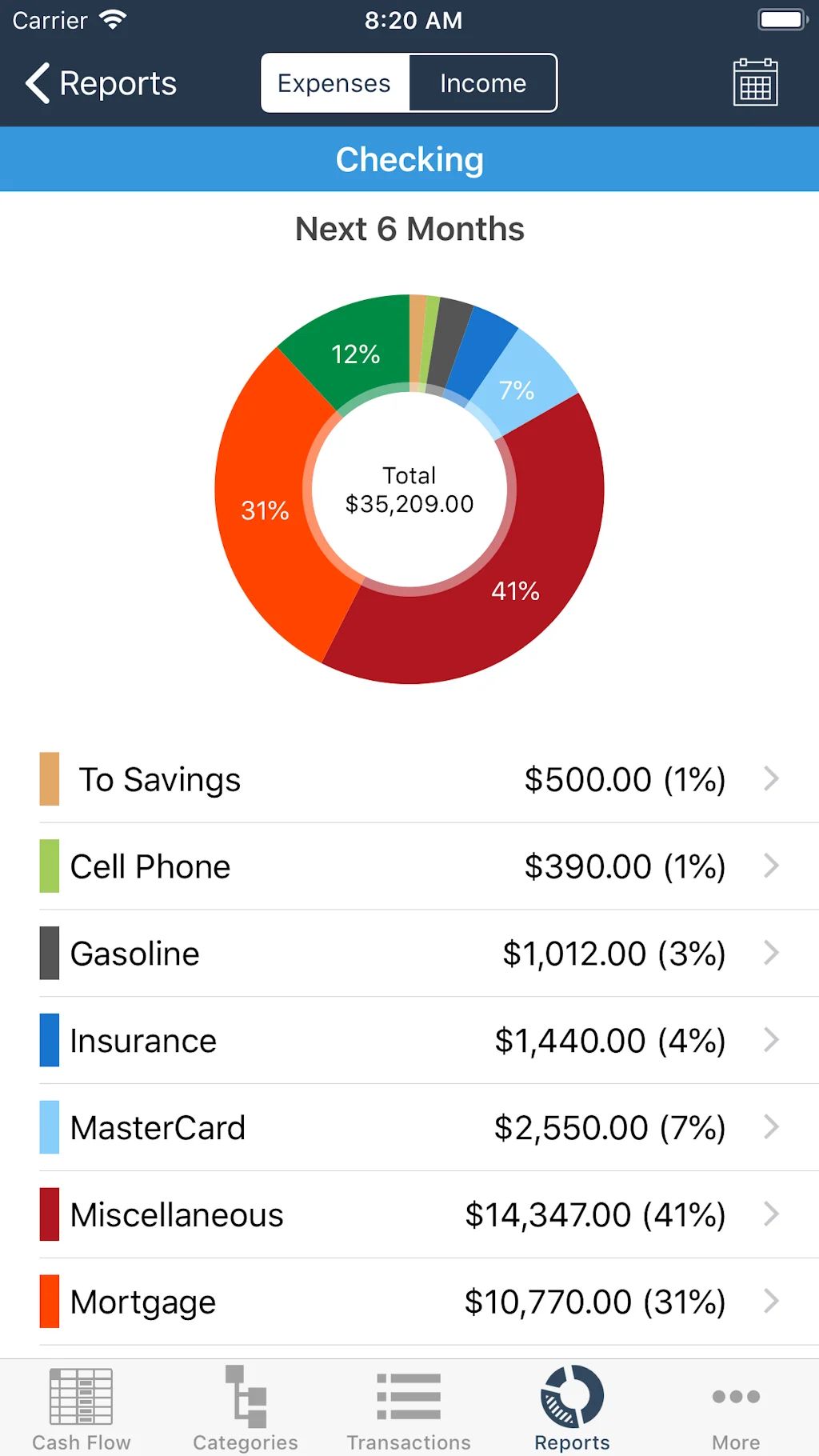Show Insurance expense details
The image size is (819, 1456).
pyautogui.click(x=409, y=1041)
